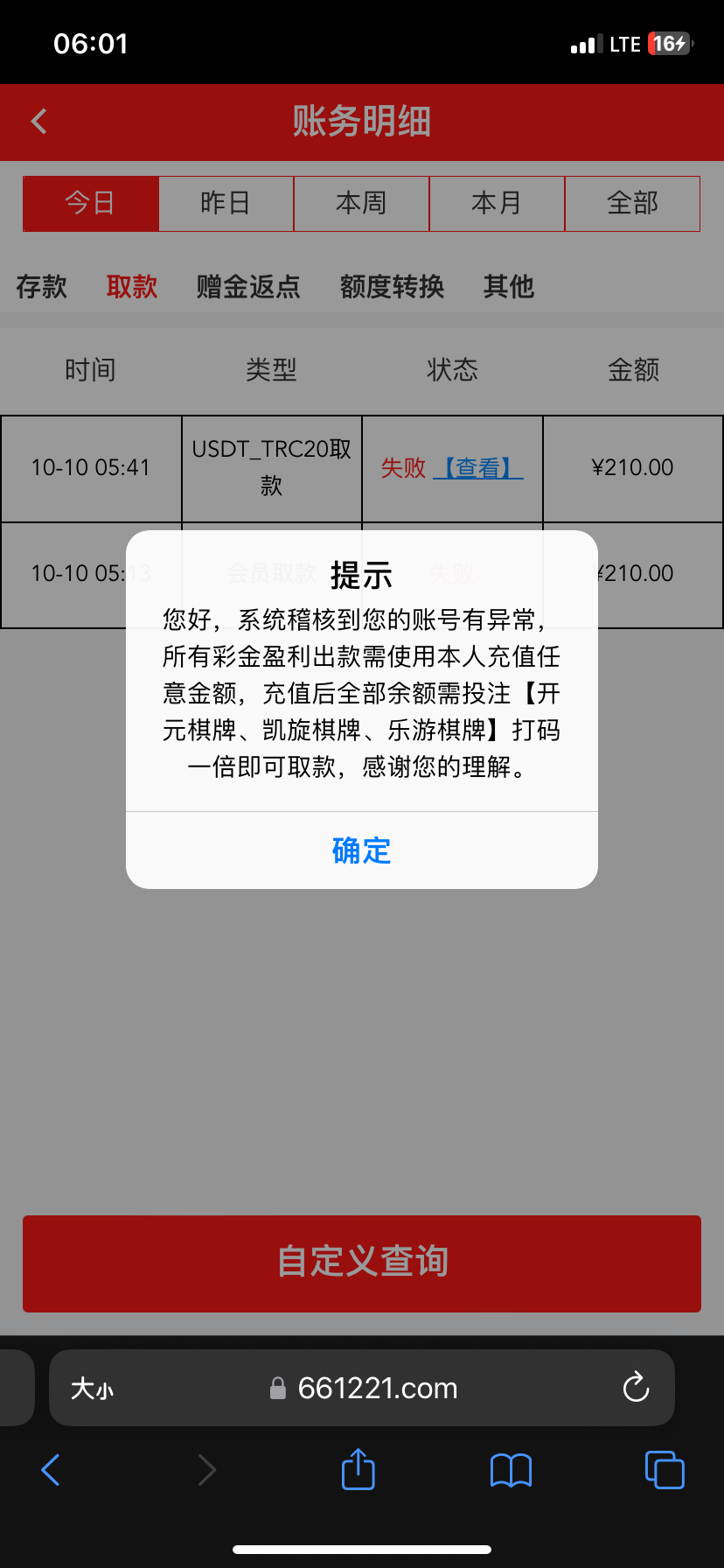
Task: Show all open Safari tabs
Action: coord(664,1469)
